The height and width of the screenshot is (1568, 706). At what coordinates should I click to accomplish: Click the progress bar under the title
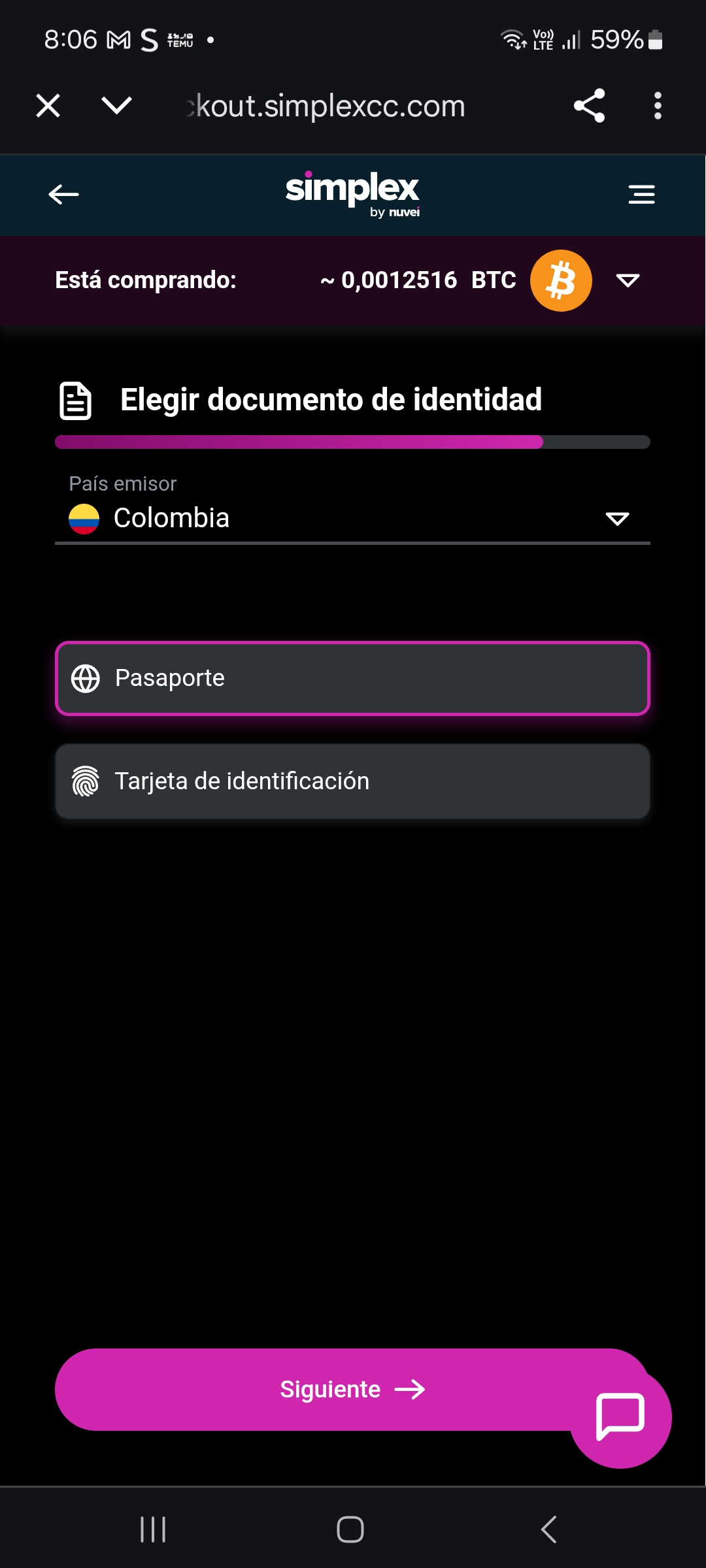tap(353, 442)
